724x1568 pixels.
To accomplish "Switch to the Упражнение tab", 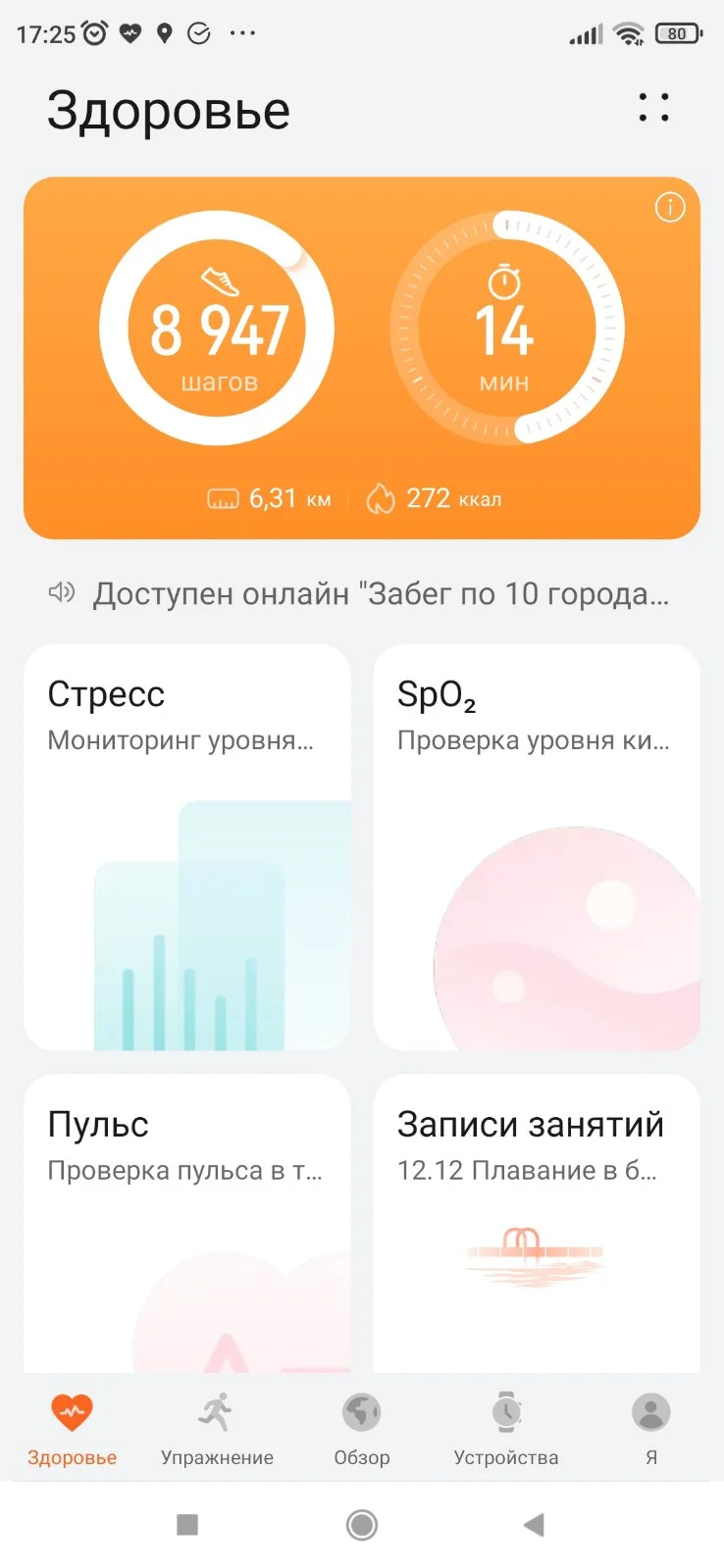I will pos(217,1429).
